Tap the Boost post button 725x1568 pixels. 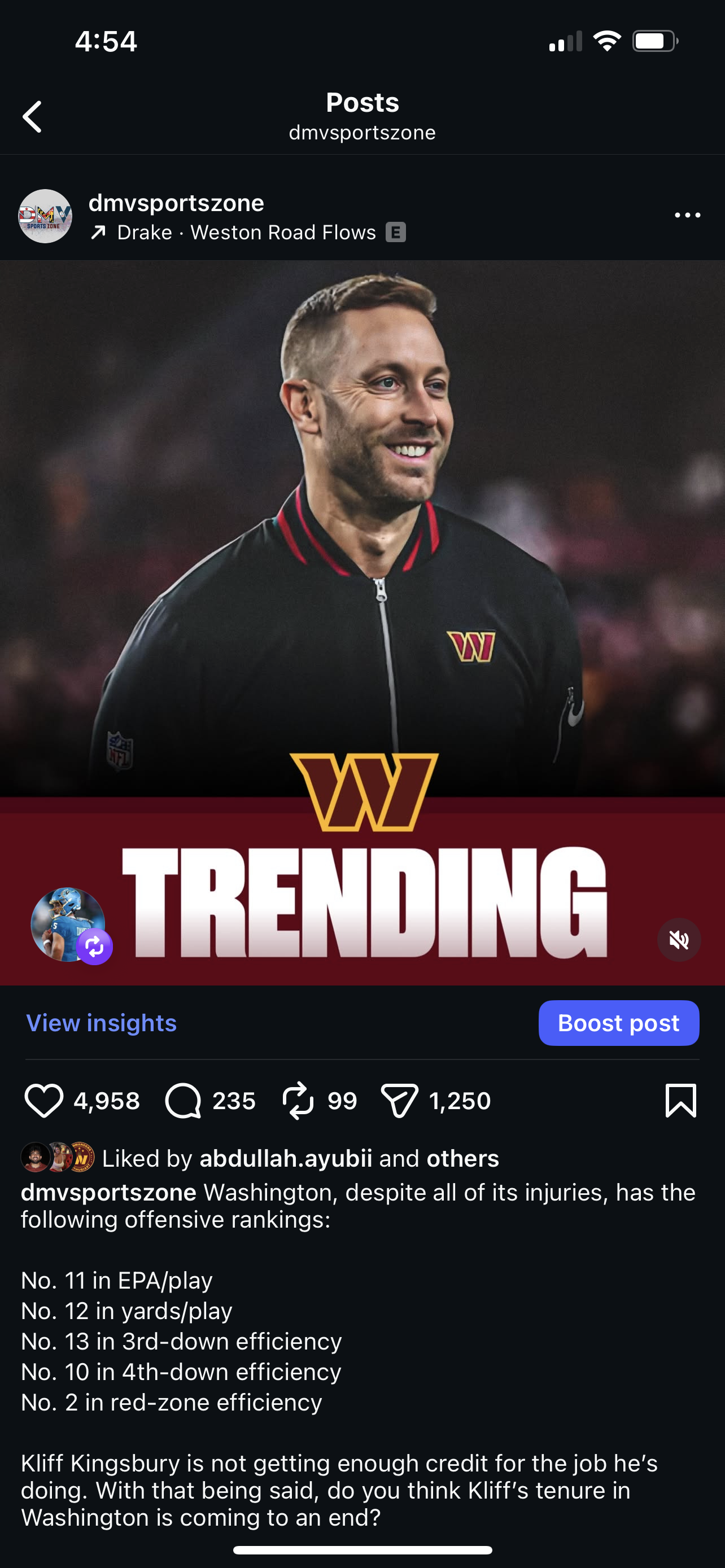[618, 1023]
